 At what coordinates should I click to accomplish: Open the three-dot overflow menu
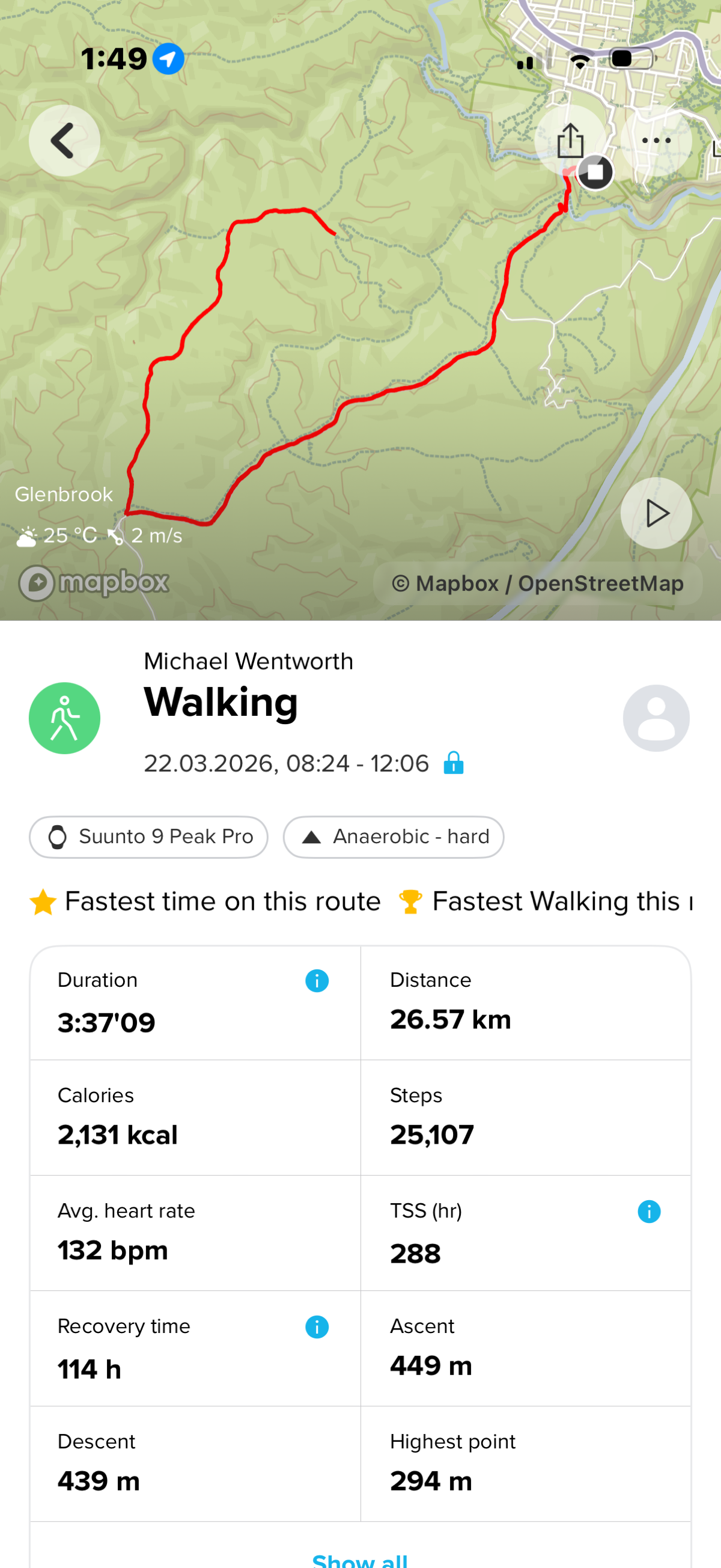(656, 141)
